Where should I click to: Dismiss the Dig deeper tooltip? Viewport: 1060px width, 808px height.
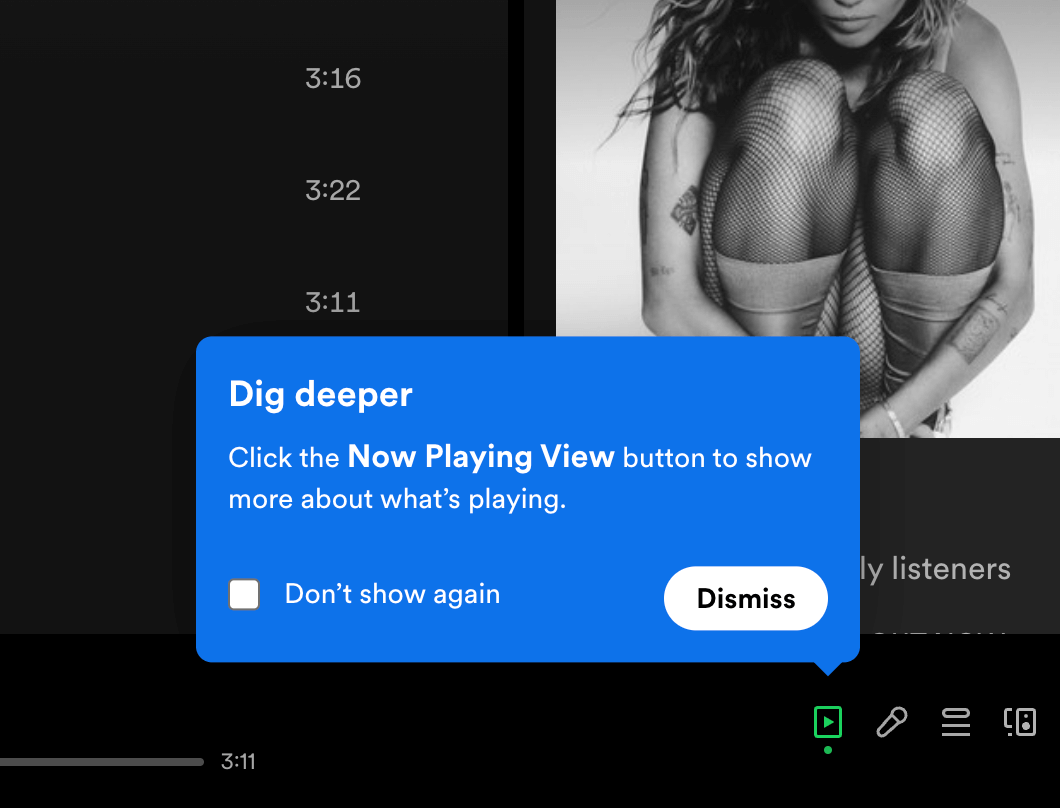tap(745, 598)
